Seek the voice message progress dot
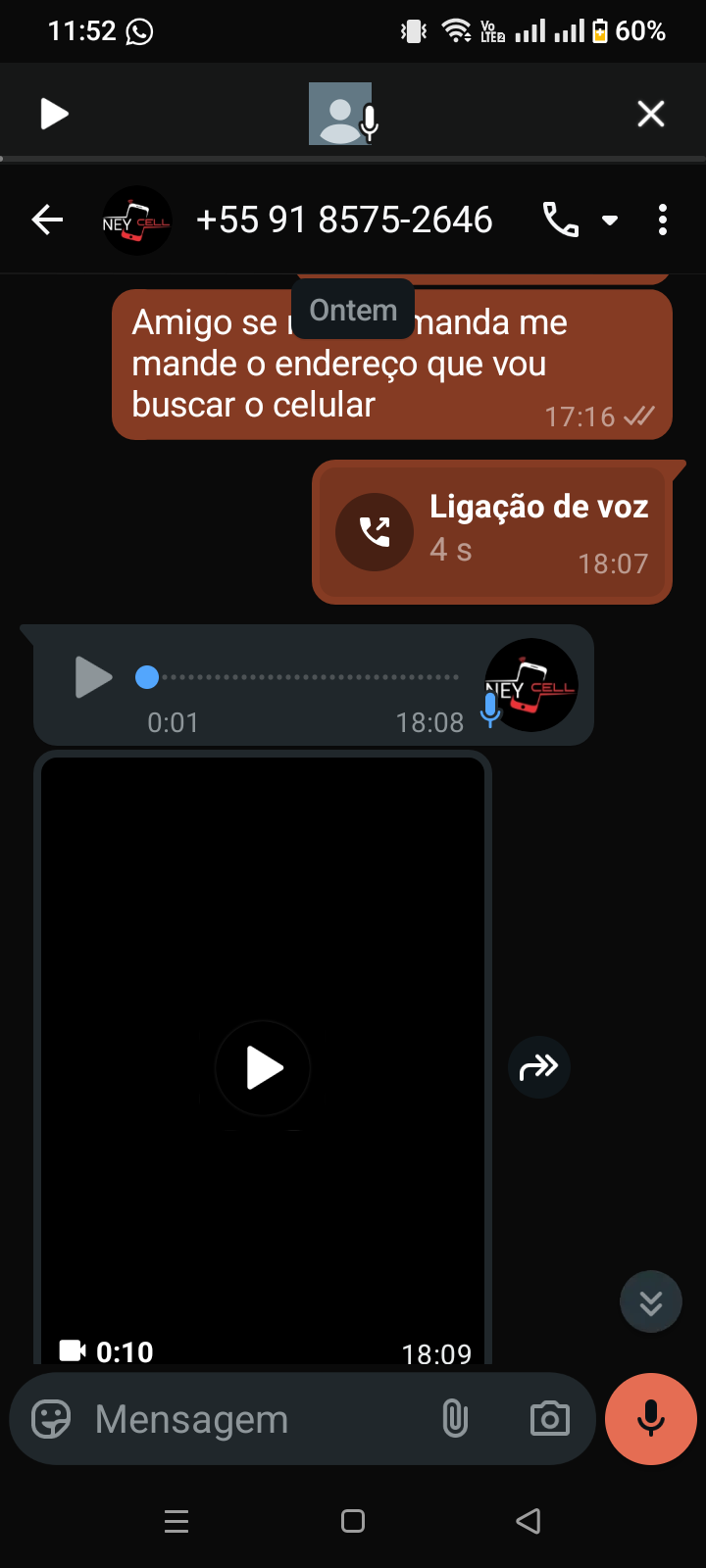706x1568 pixels. tap(147, 677)
